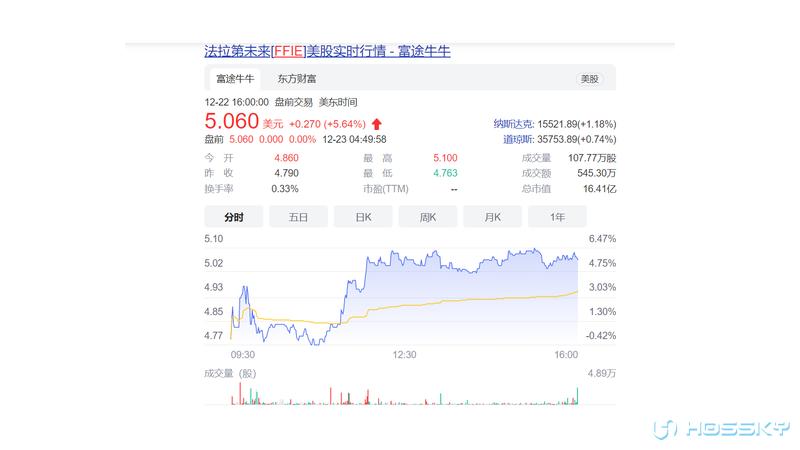The width and height of the screenshot is (800, 450).
Task: Switch to the 周K chart
Action: click(428, 217)
